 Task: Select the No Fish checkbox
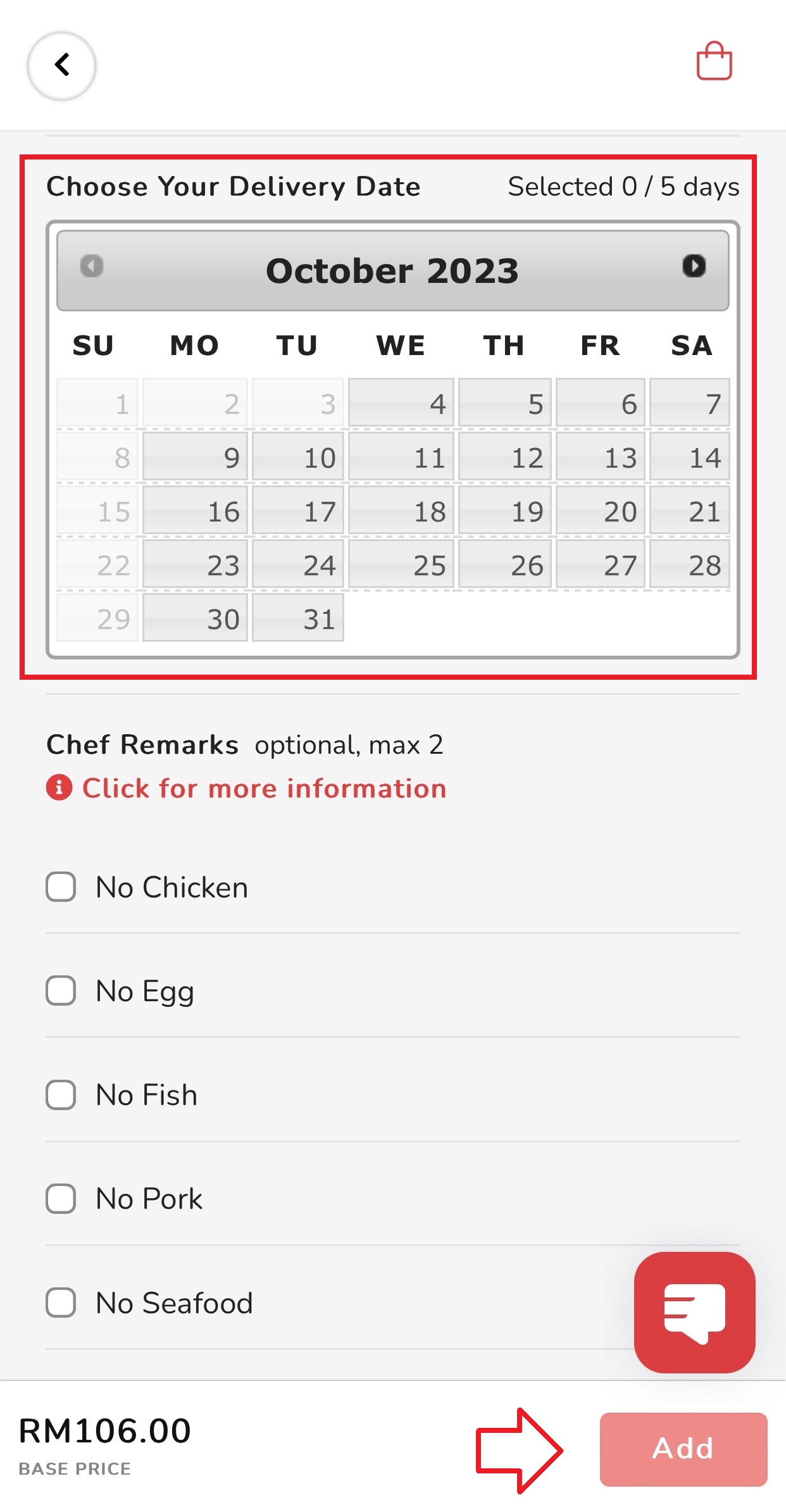(60, 1095)
